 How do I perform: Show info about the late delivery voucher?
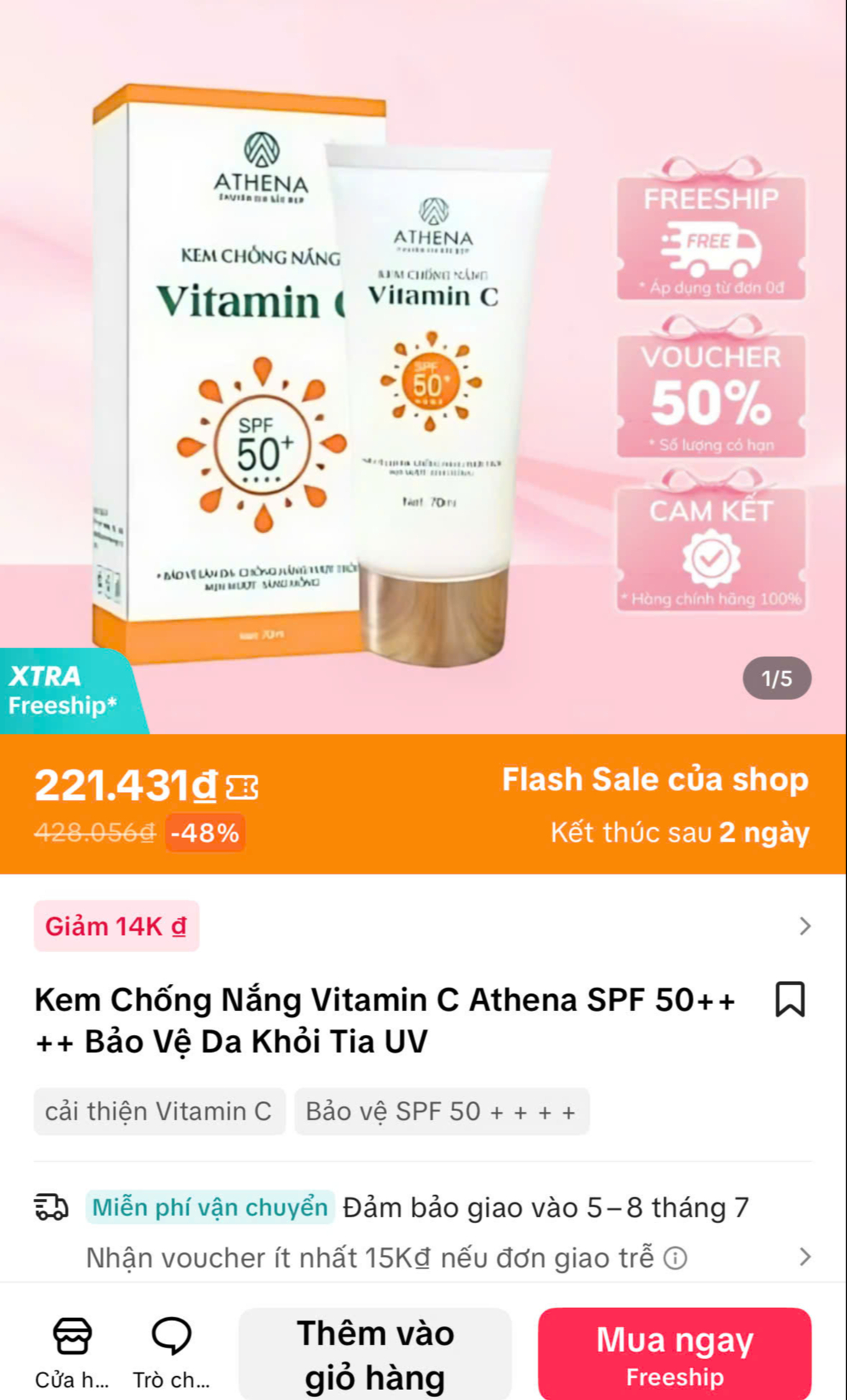(675, 1258)
